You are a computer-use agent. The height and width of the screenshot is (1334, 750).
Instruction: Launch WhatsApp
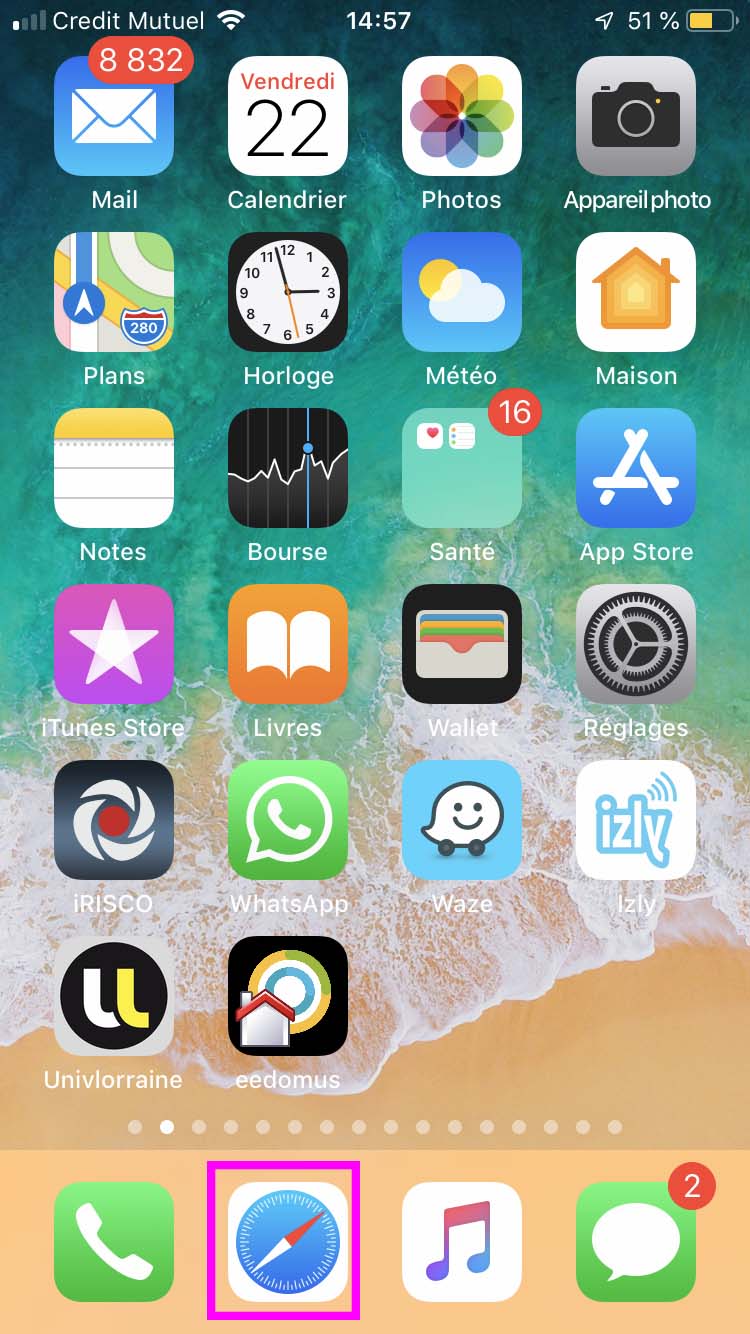[x=288, y=820]
